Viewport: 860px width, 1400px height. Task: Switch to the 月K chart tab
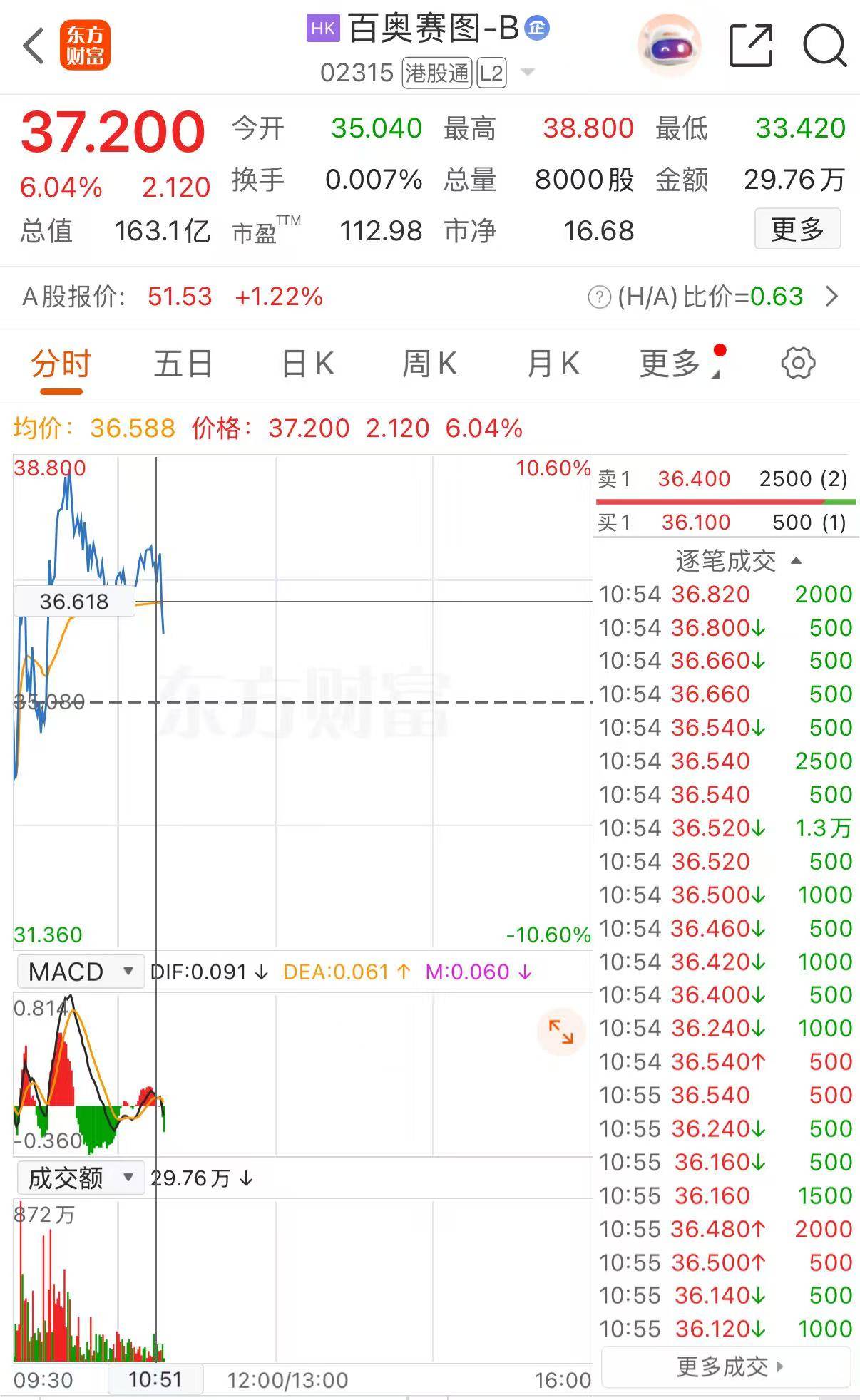pos(553,364)
